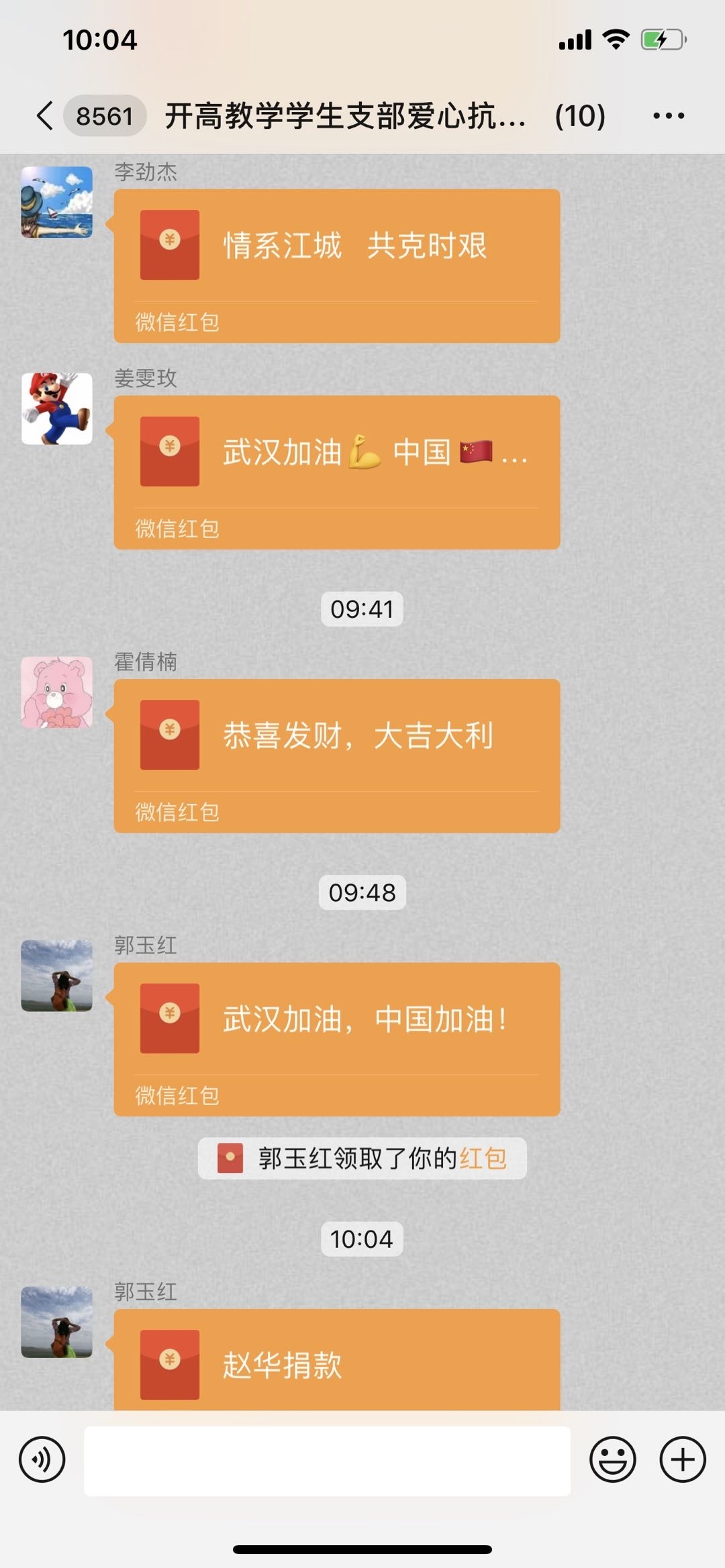View 霍倩楠's pink bear avatar profile
The image size is (725, 1568).
(57, 692)
